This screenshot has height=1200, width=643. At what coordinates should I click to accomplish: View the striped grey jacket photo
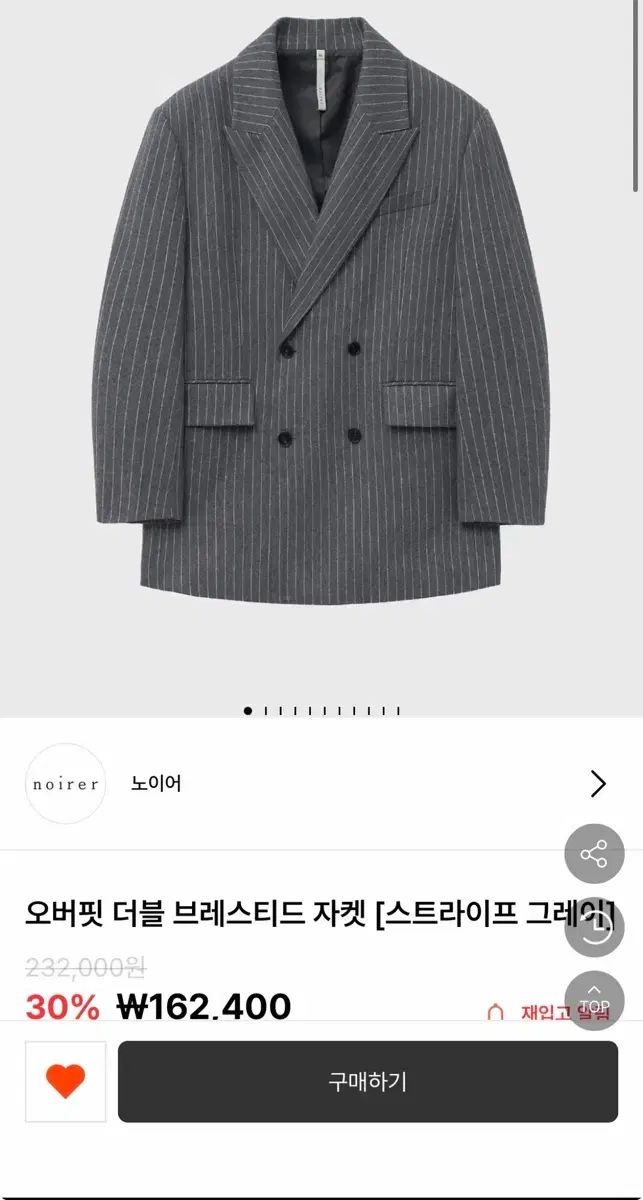pos(321,320)
